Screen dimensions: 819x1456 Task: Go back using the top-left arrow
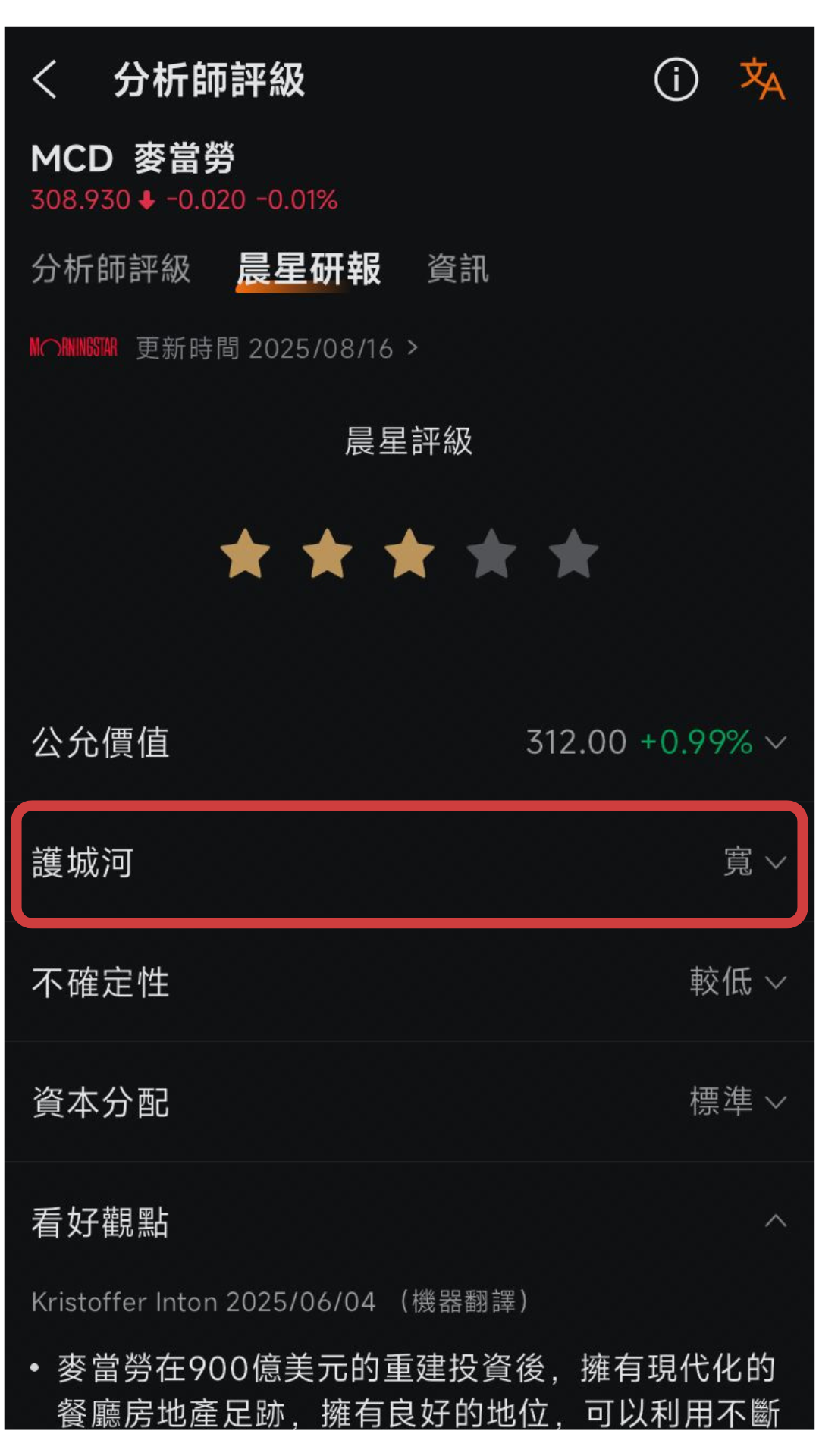45,80
